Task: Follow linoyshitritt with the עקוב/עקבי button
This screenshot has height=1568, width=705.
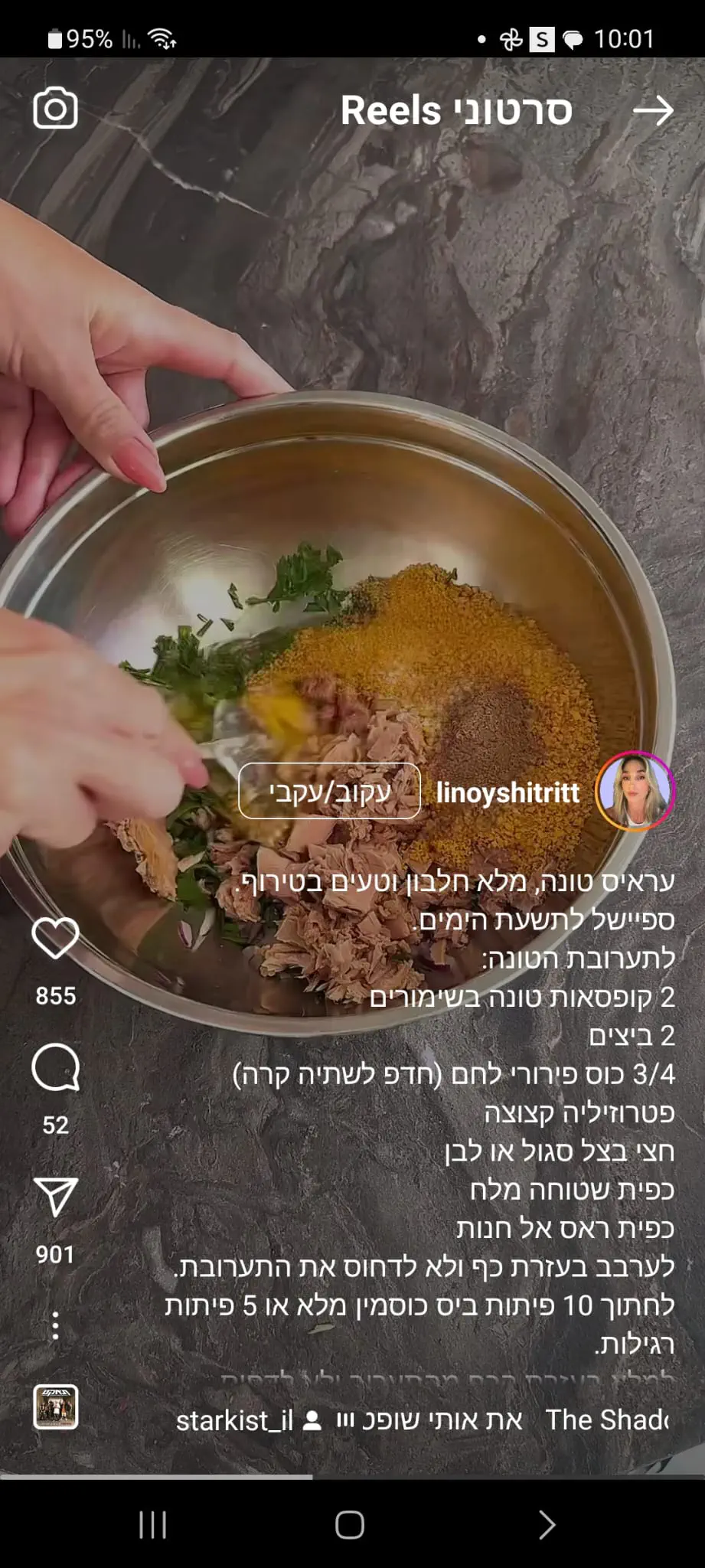Action: point(329,792)
